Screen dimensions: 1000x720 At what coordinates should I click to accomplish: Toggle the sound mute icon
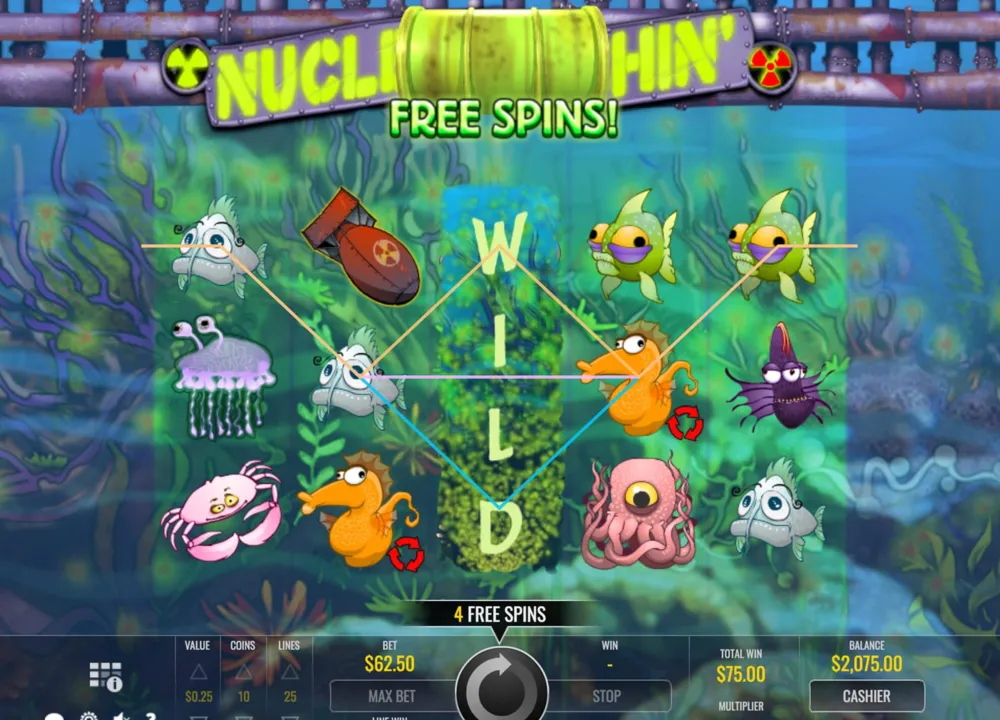coord(121,716)
